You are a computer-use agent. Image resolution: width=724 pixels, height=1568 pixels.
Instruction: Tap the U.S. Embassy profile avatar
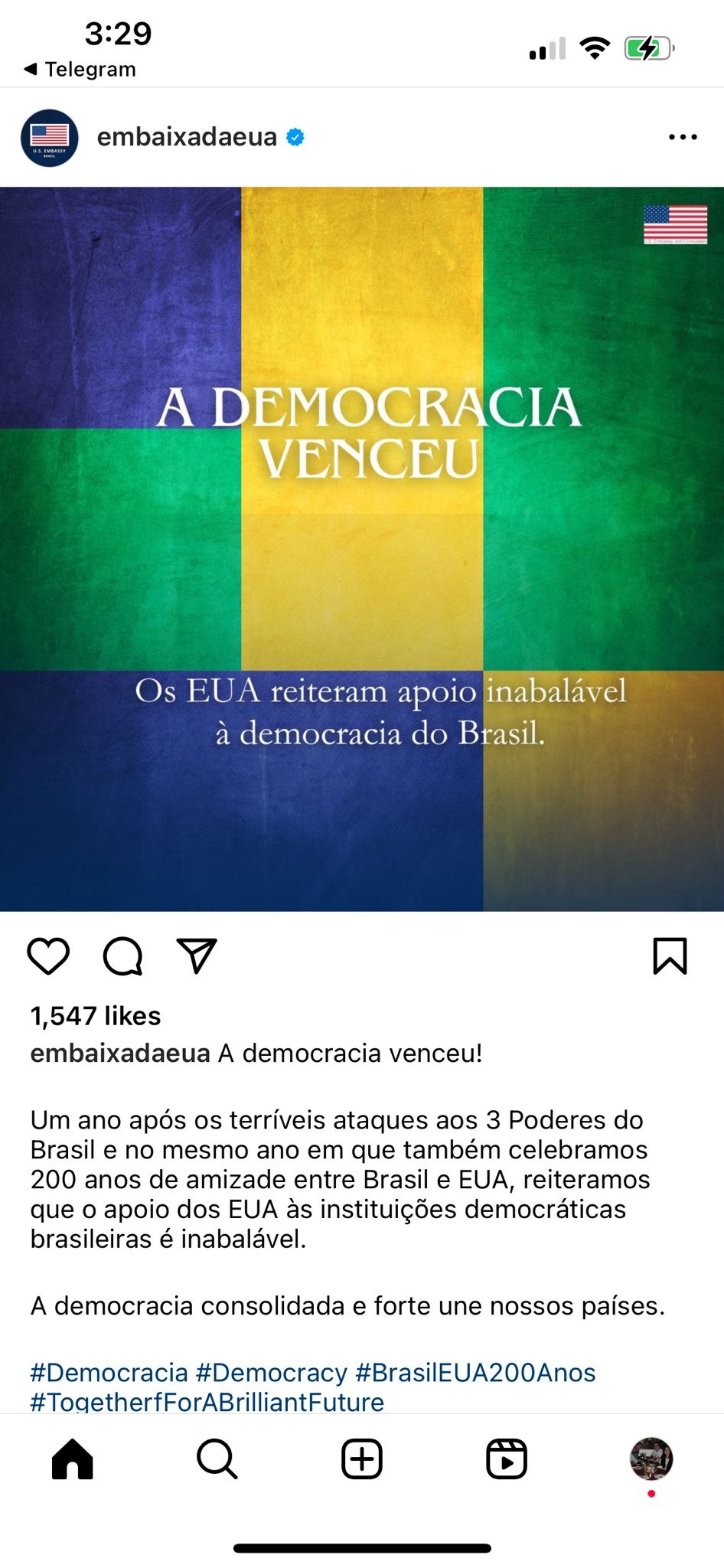[50, 138]
